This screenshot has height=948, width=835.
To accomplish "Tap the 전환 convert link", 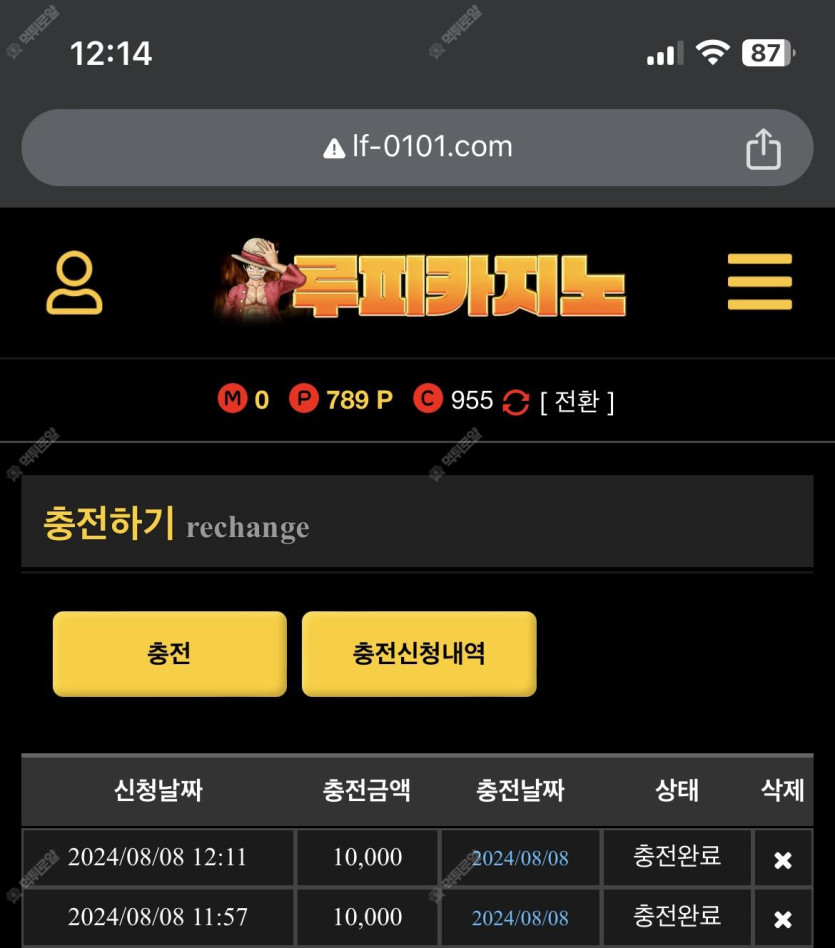I will (x=576, y=402).
